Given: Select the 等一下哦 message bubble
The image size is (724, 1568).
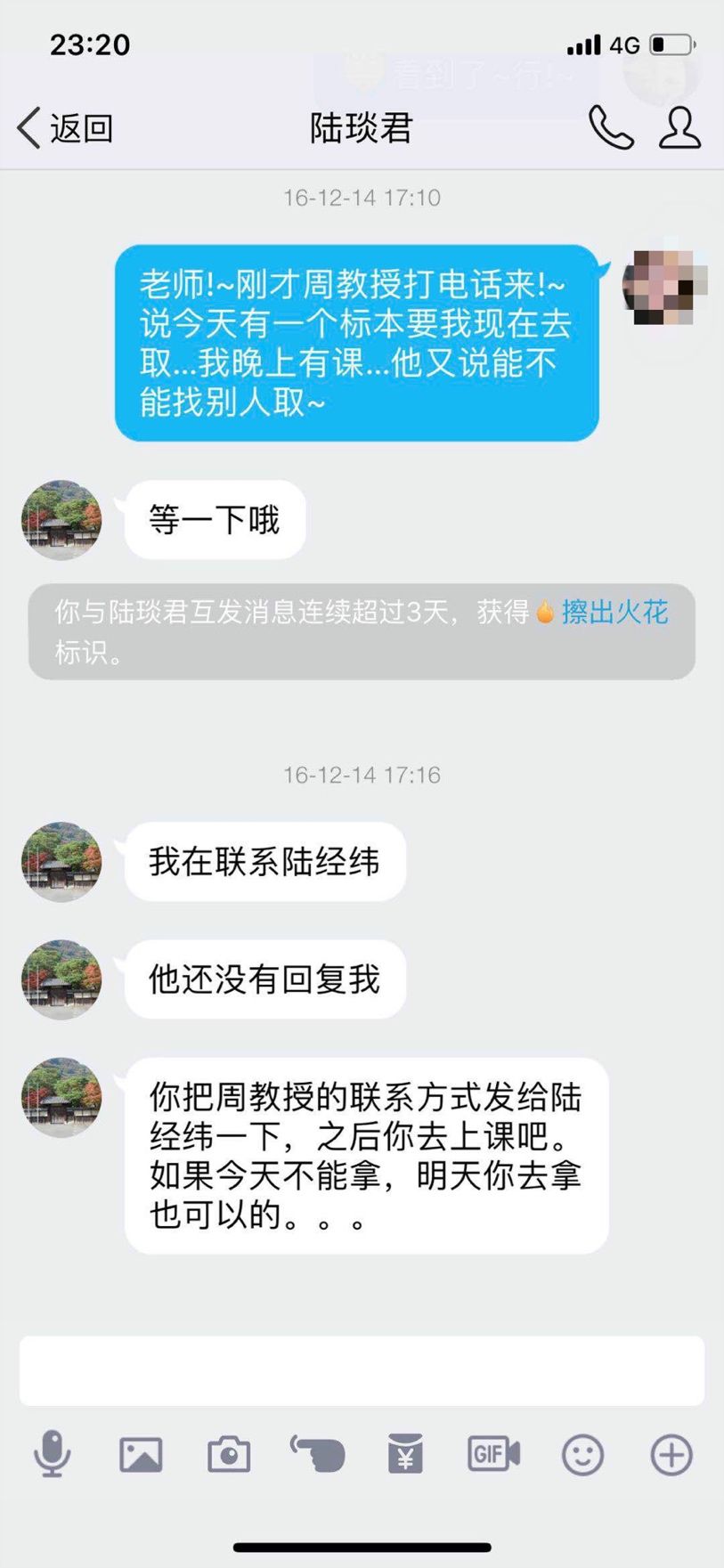Looking at the screenshot, I should point(214,520).
